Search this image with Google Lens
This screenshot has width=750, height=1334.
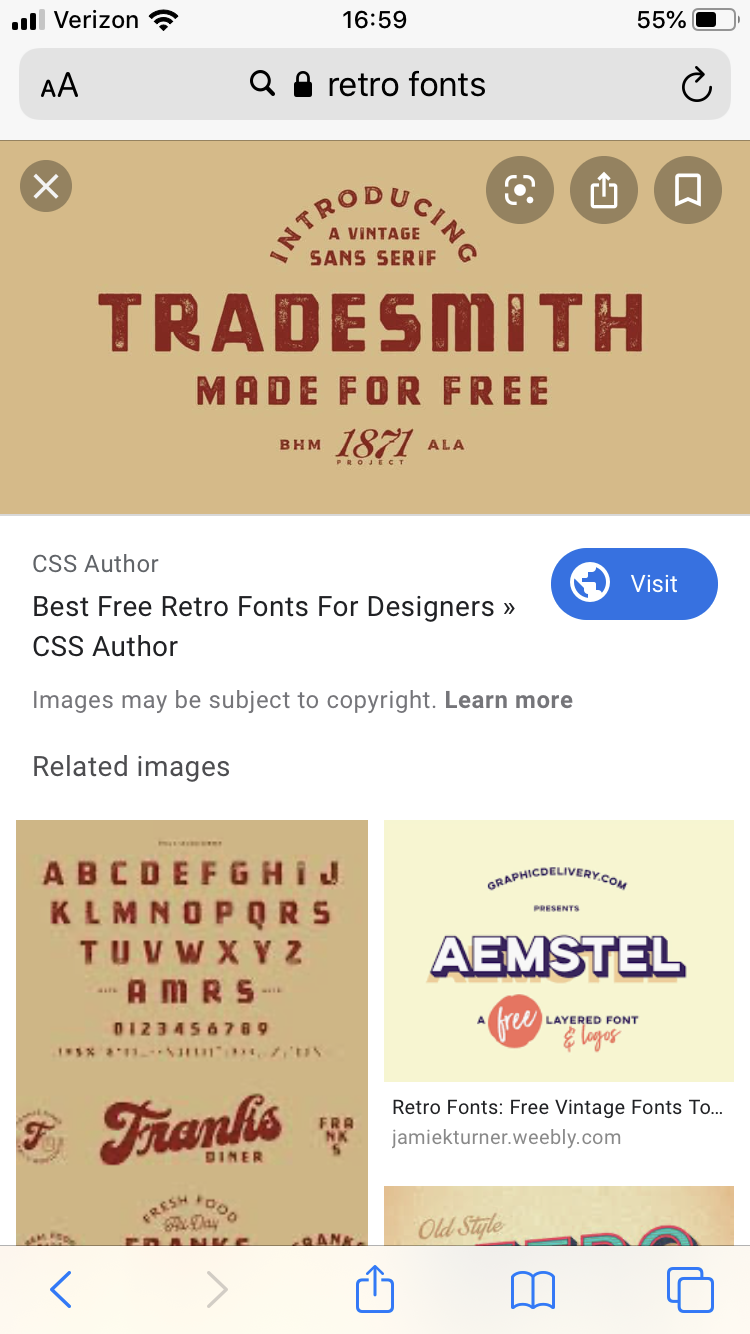point(520,190)
